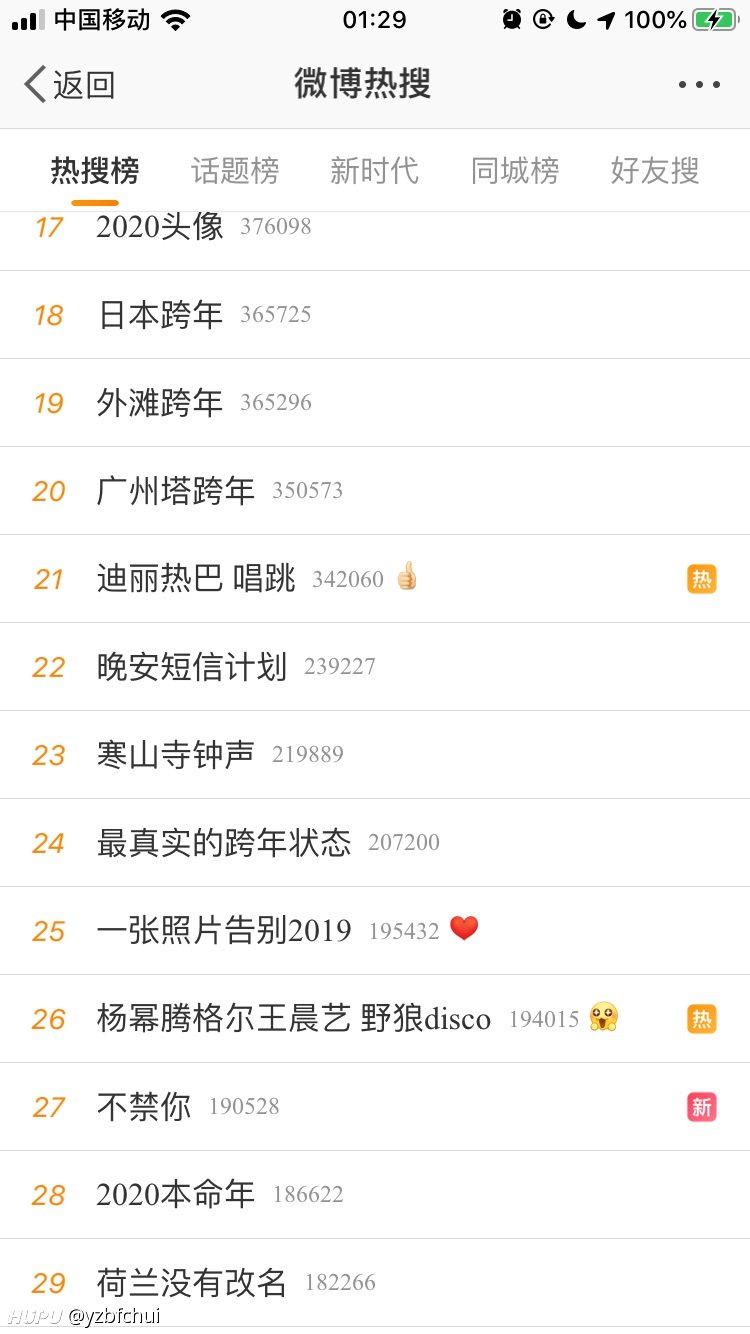Open 最真实的跨年状态 topic
Image resolution: width=750 pixels, height=1334 pixels.
pos(375,843)
